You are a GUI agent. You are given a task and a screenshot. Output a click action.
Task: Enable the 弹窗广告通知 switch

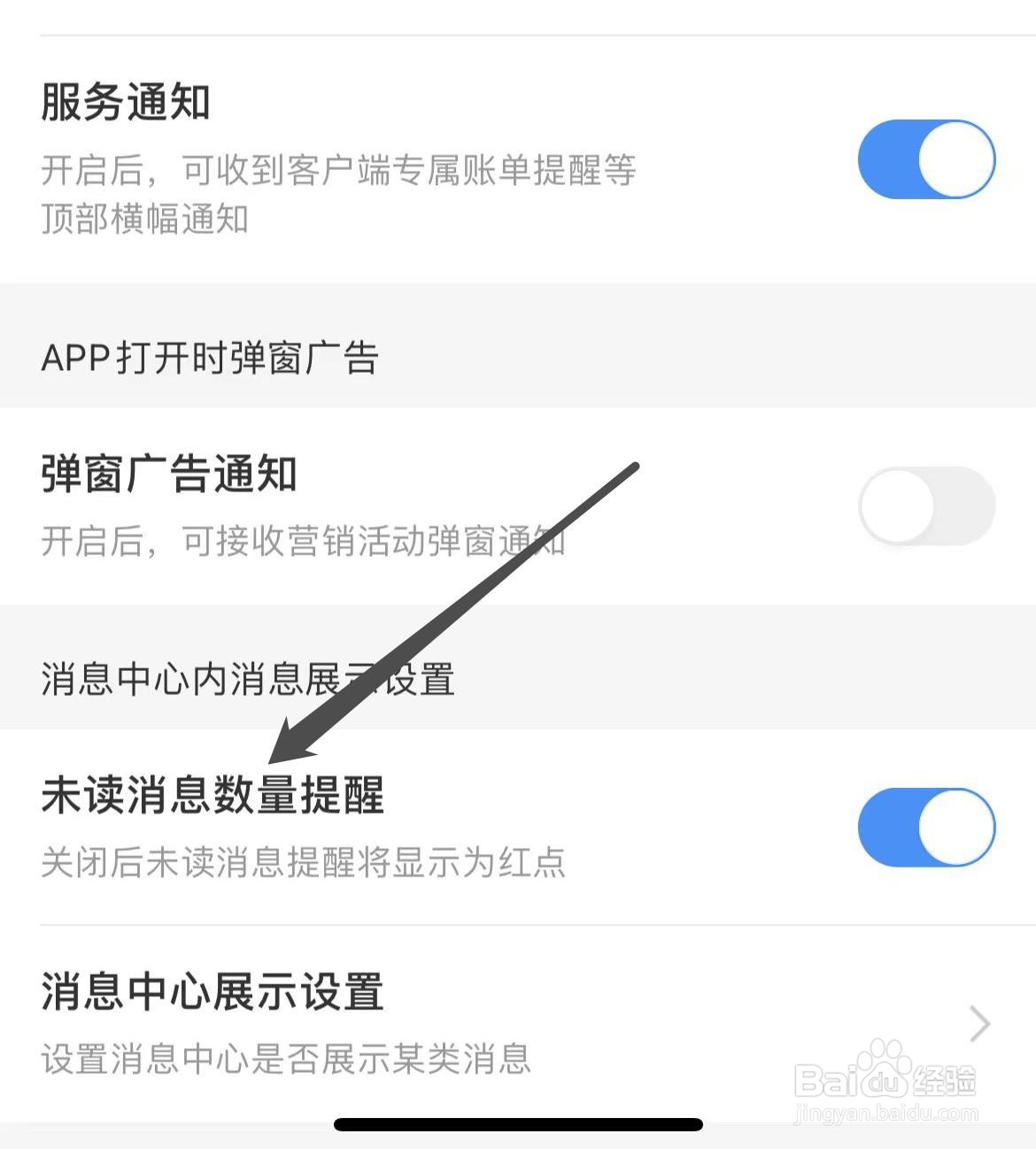coord(926,505)
